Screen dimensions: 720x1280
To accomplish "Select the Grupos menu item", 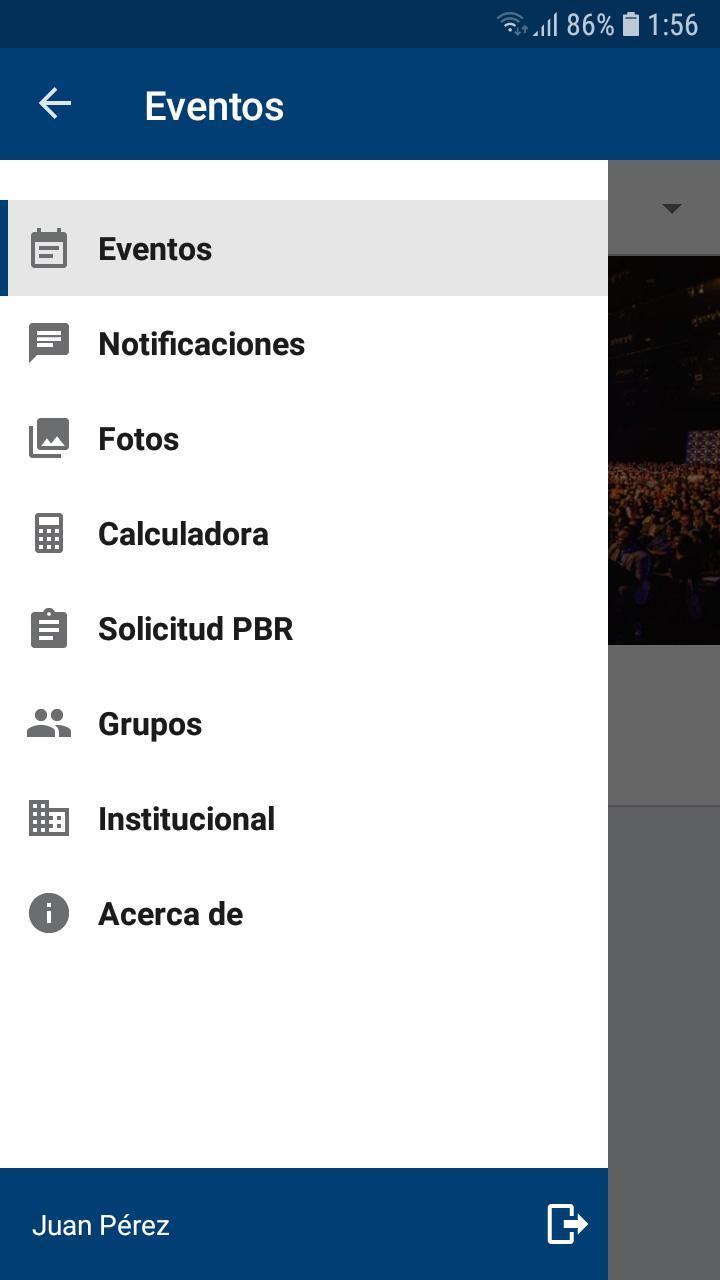I will 304,723.
